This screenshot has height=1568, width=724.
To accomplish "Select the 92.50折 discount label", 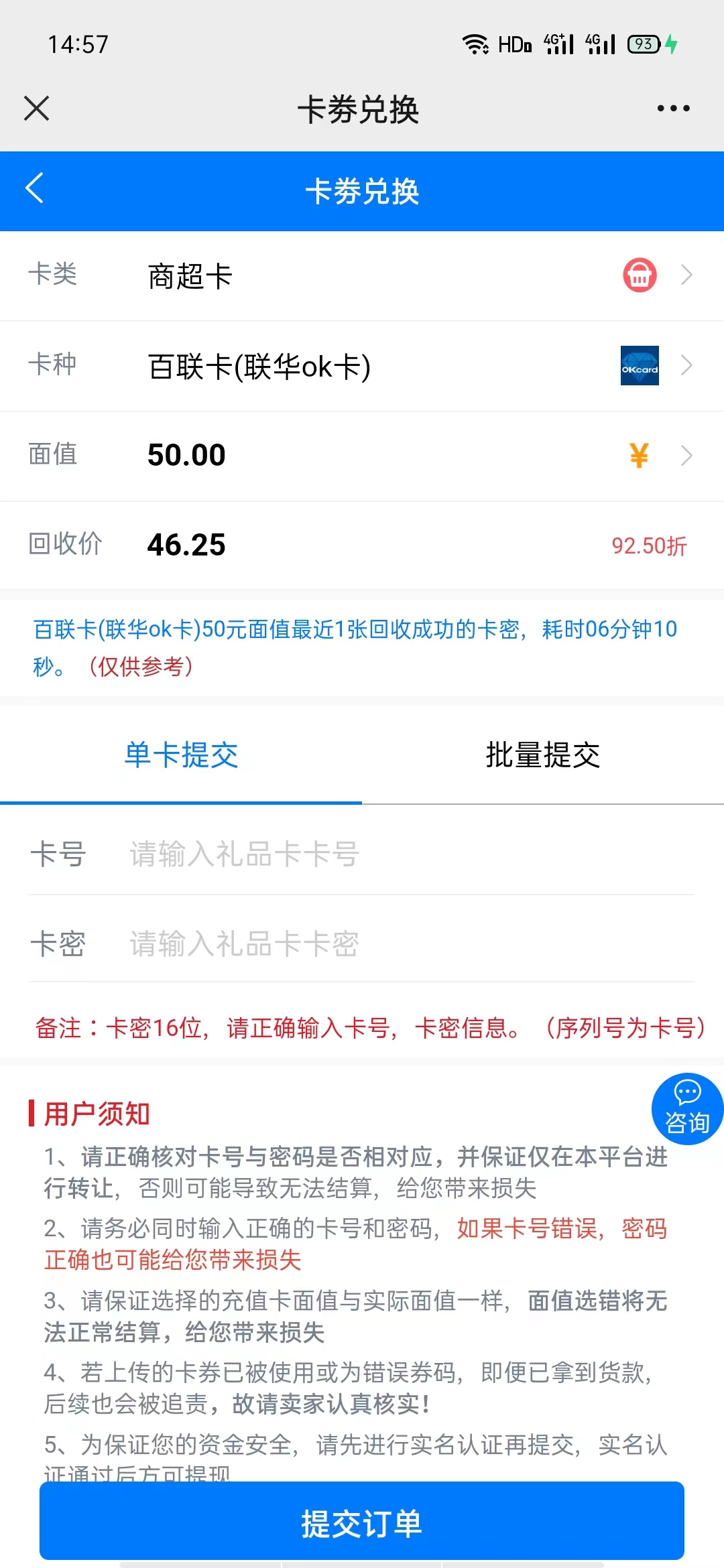I will coord(648,545).
